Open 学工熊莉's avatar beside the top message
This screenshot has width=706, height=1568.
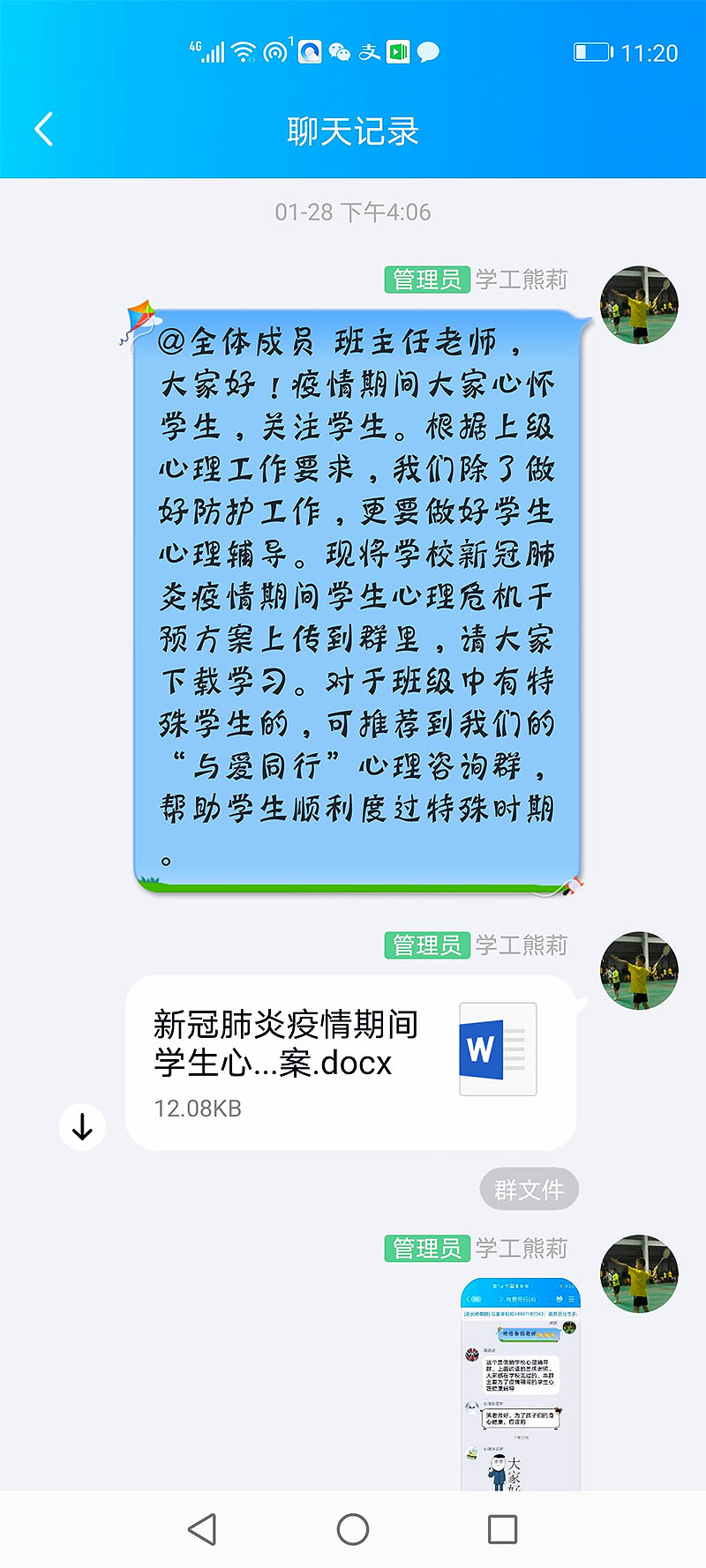pyautogui.click(x=639, y=304)
